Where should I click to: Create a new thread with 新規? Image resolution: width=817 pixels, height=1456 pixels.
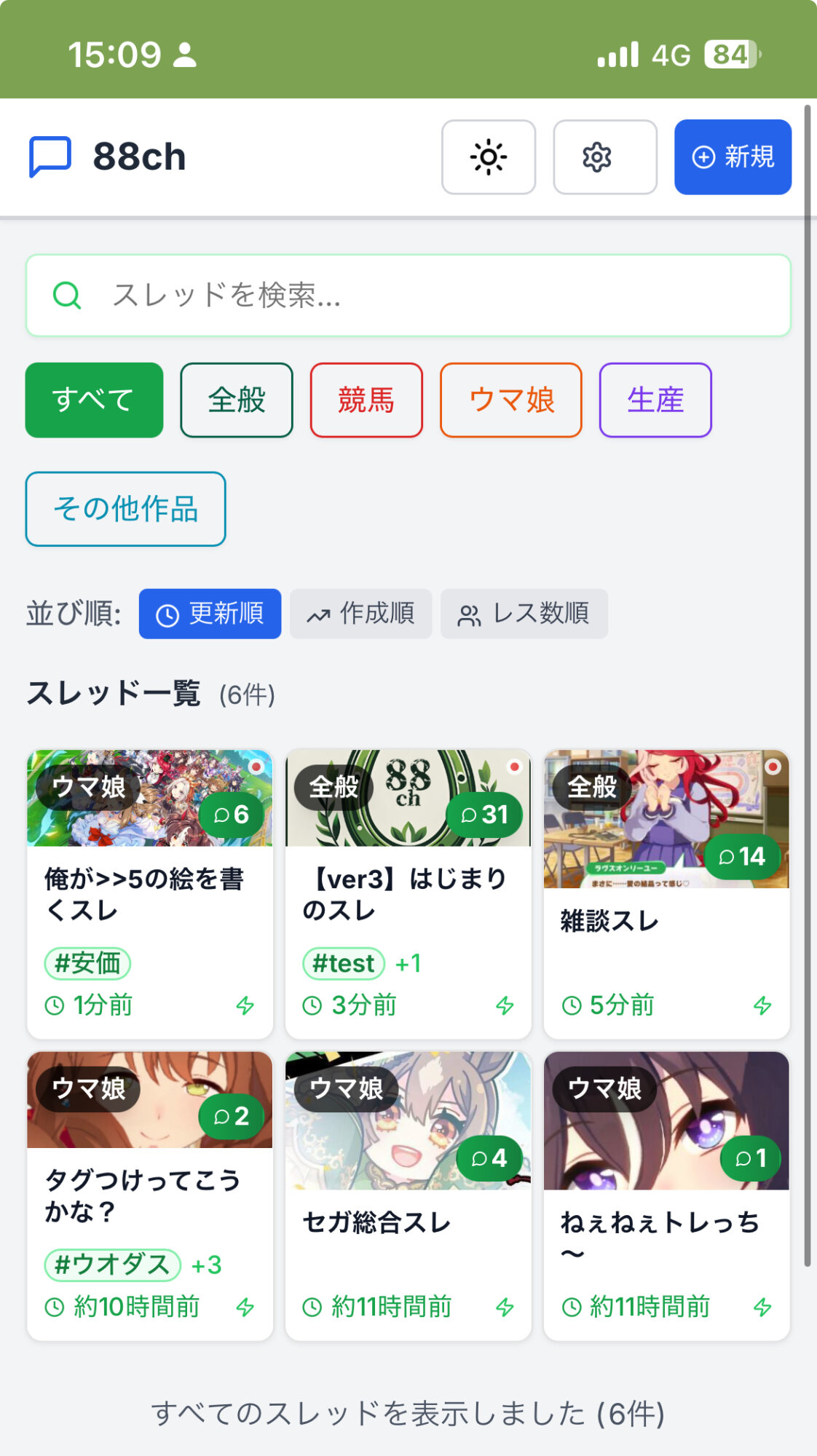(733, 157)
